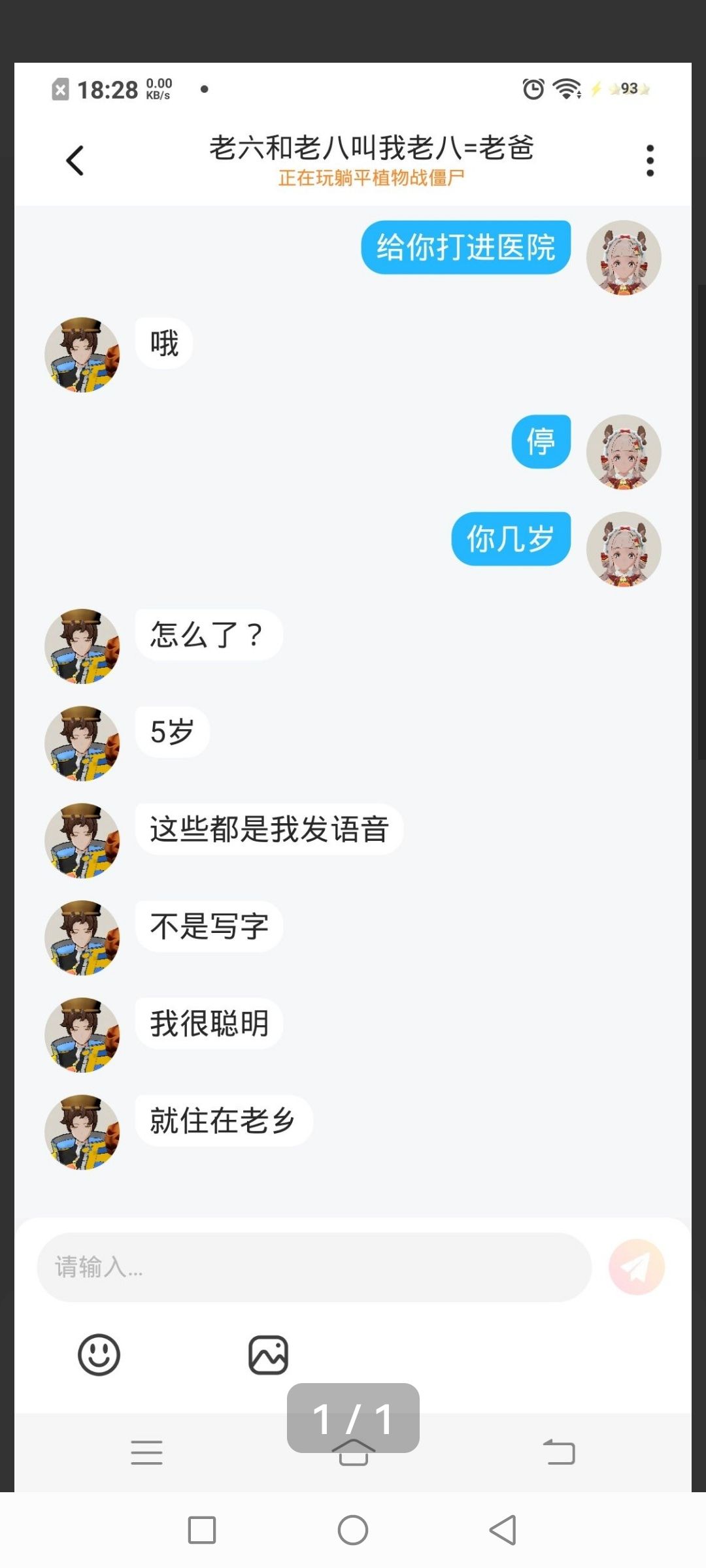
Task: Send the message with the paper plane
Action: (636, 1267)
